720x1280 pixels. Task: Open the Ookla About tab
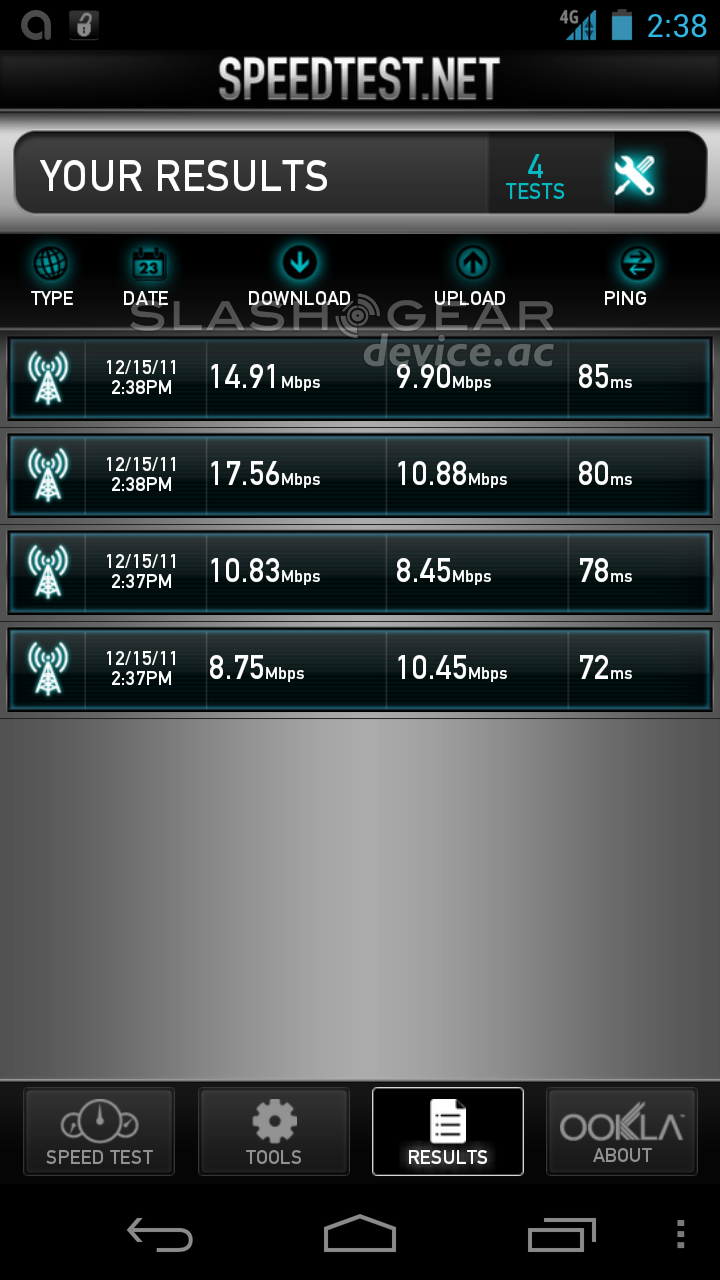pos(622,1131)
